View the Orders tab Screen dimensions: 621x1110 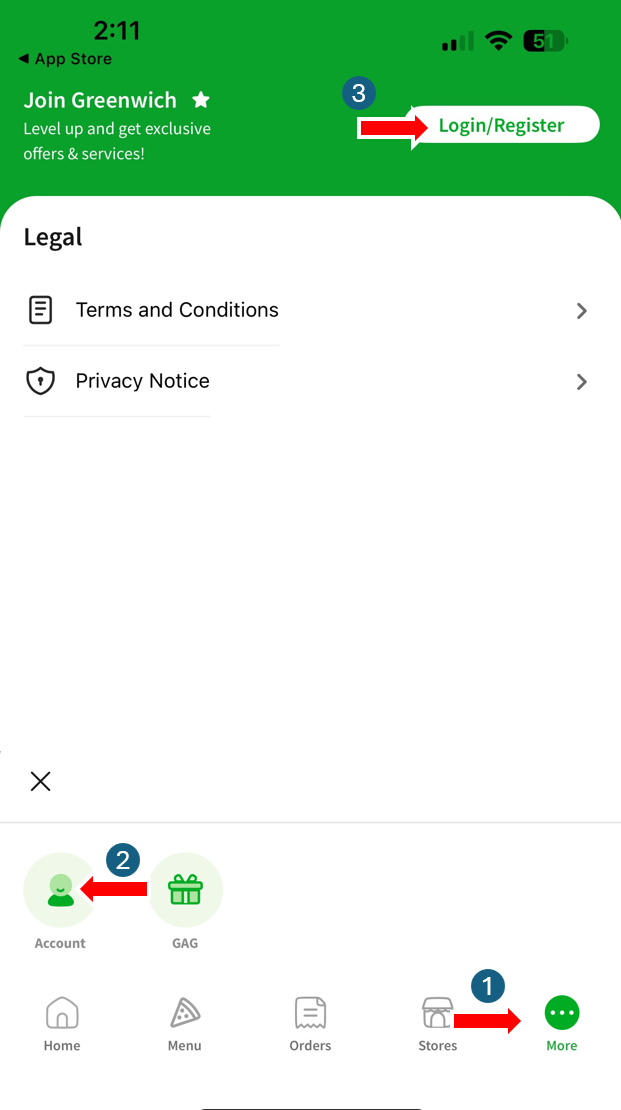point(310,1023)
